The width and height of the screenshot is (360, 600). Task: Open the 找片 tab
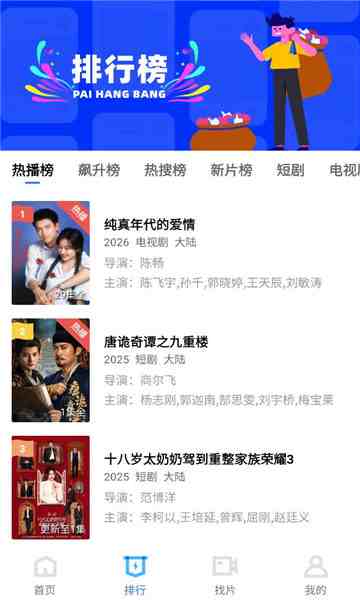[225, 575]
